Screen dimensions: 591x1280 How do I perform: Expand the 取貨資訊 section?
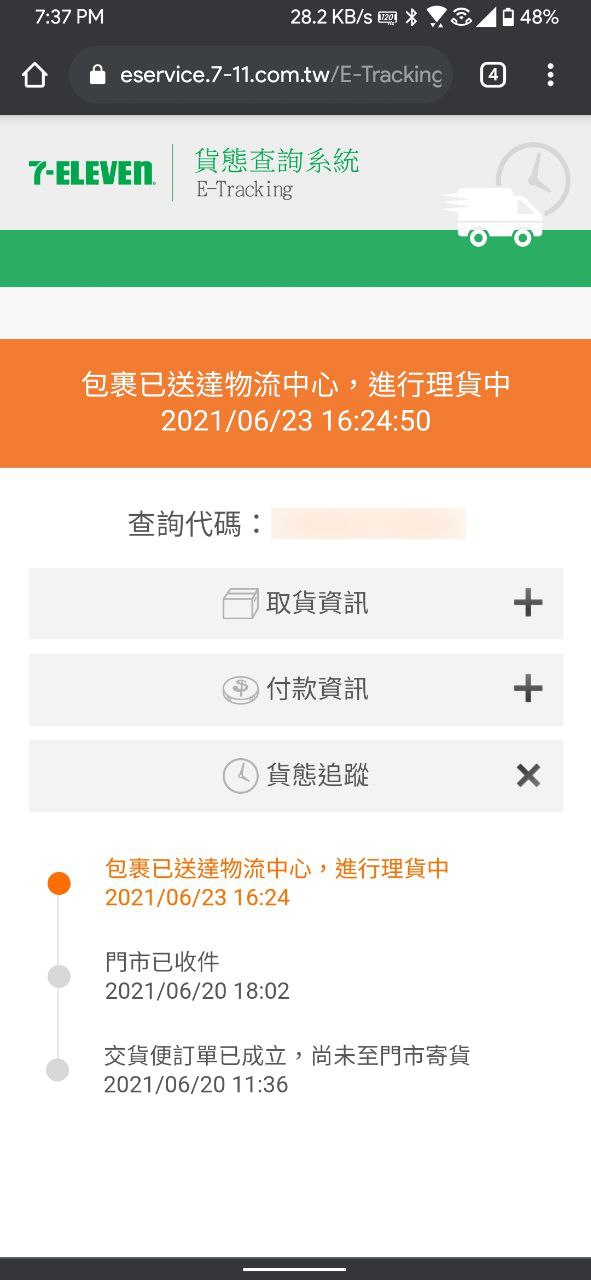[296, 604]
